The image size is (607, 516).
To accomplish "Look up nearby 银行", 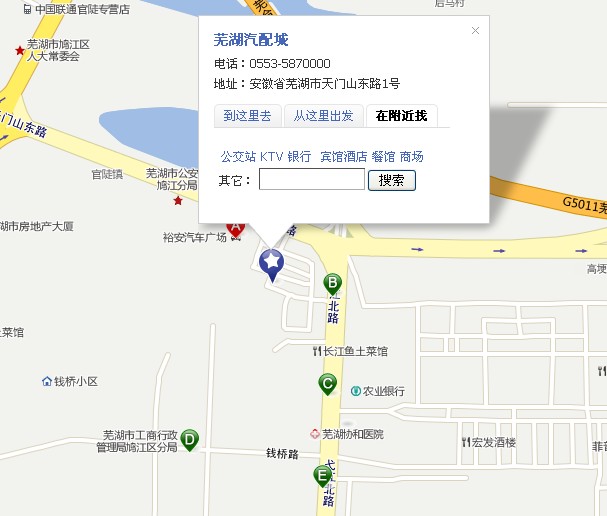I will point(299,157).
